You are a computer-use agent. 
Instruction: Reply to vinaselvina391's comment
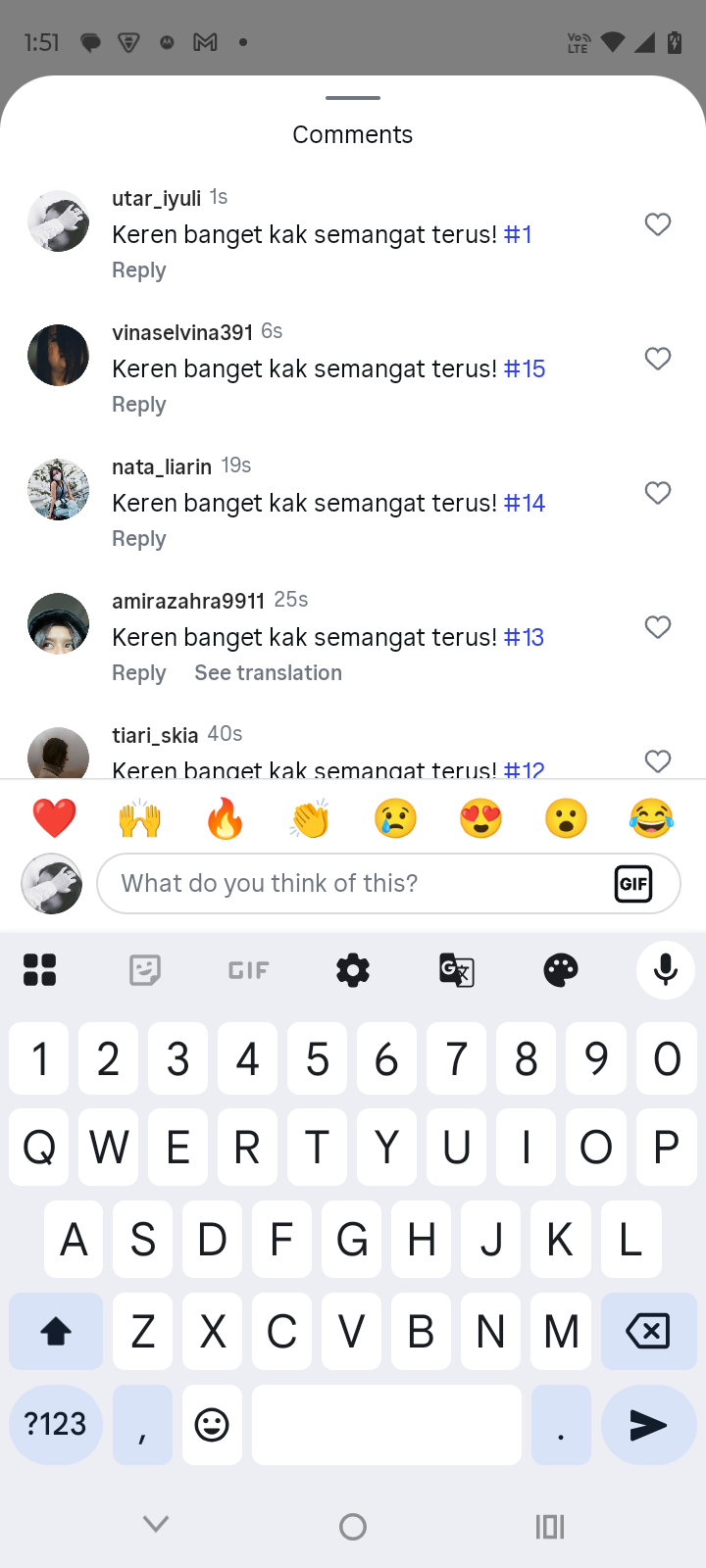click(139, 405)
